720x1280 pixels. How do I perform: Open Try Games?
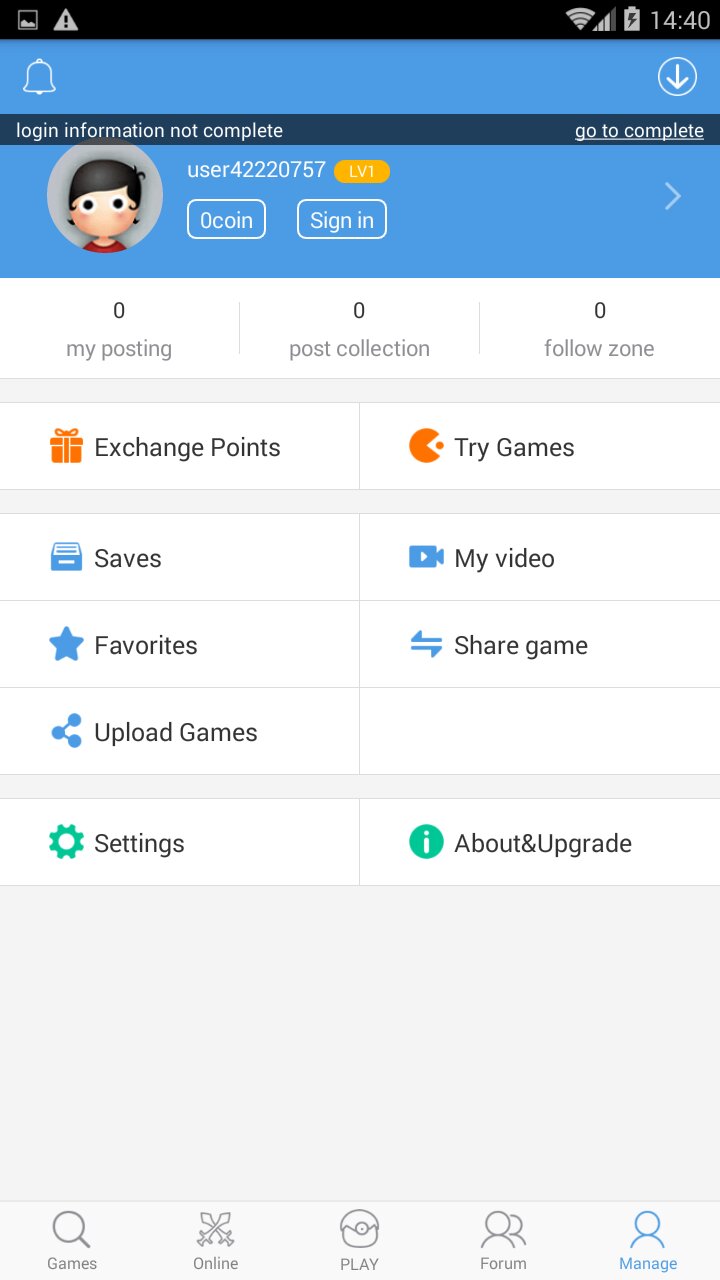(540, 446)
